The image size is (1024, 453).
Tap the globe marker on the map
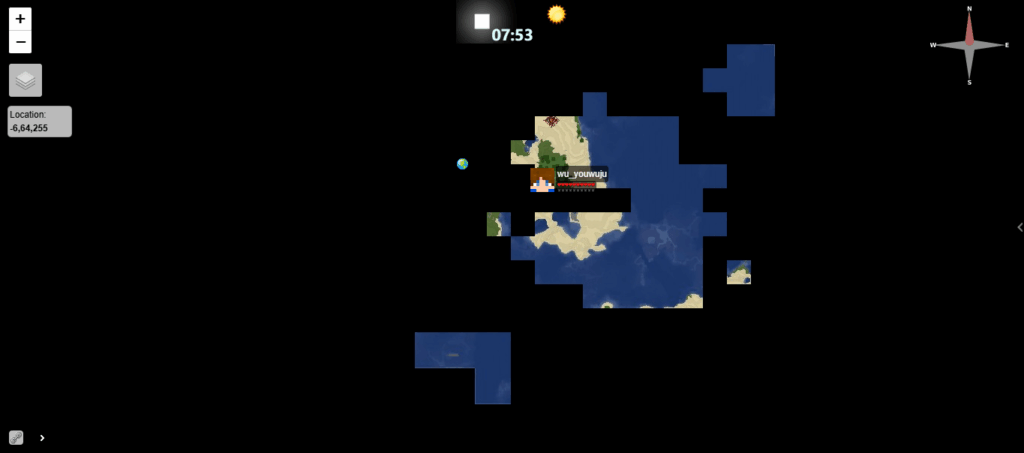pyautogui.click(x=462, y=163)
